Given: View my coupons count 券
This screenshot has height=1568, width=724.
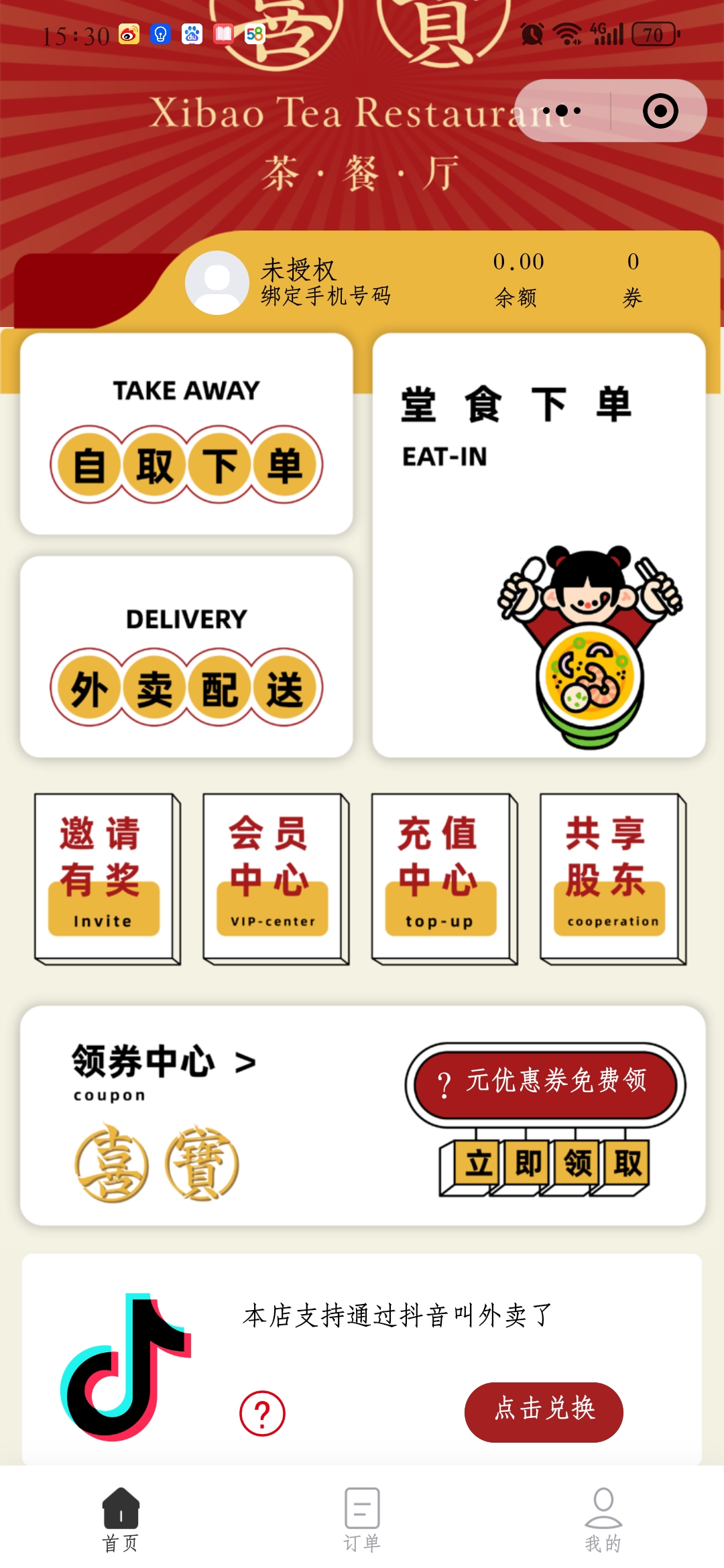Looking at the screenshot, I should [x=632, y=279].
